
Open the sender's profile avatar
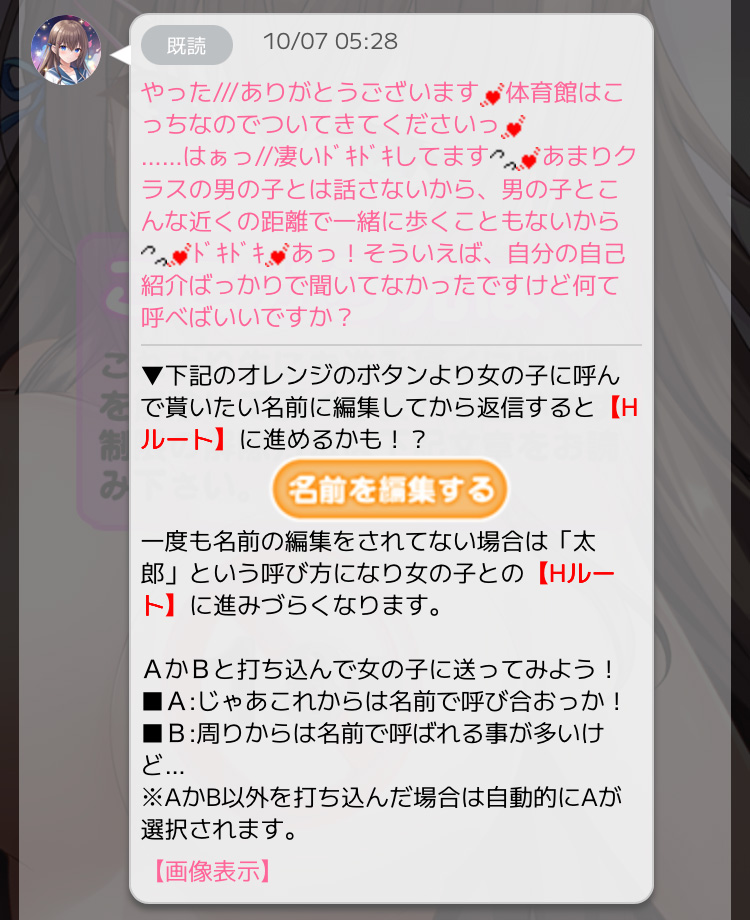(67, 51)
